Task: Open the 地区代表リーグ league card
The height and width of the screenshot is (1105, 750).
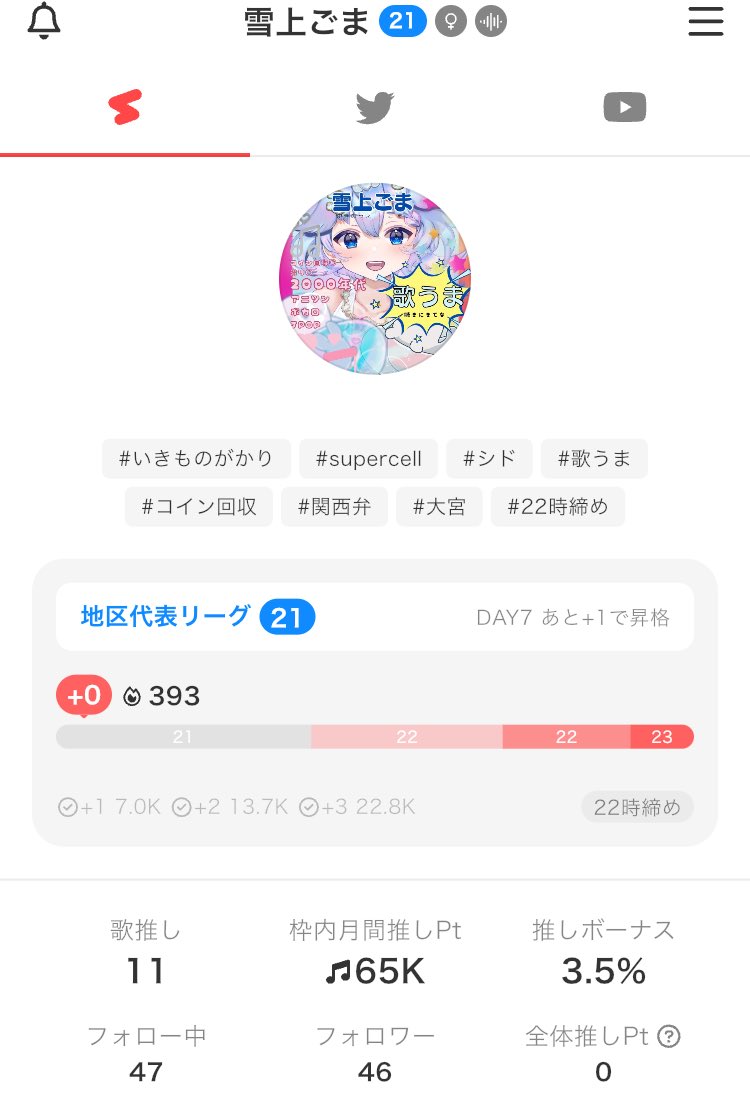Action: pos(374,617)
